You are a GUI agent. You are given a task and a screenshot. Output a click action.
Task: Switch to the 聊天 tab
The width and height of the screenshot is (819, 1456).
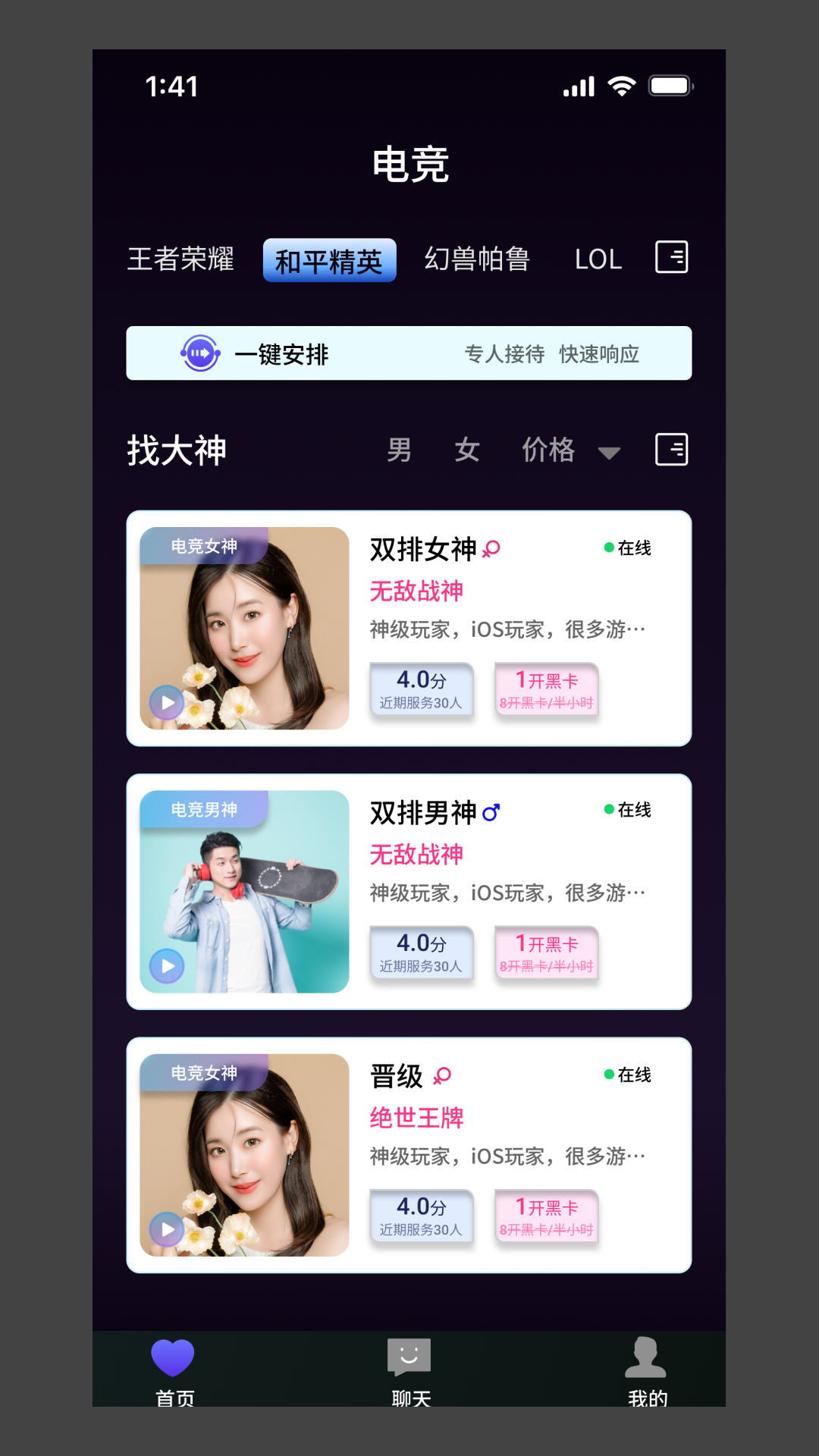point(409,1371)
